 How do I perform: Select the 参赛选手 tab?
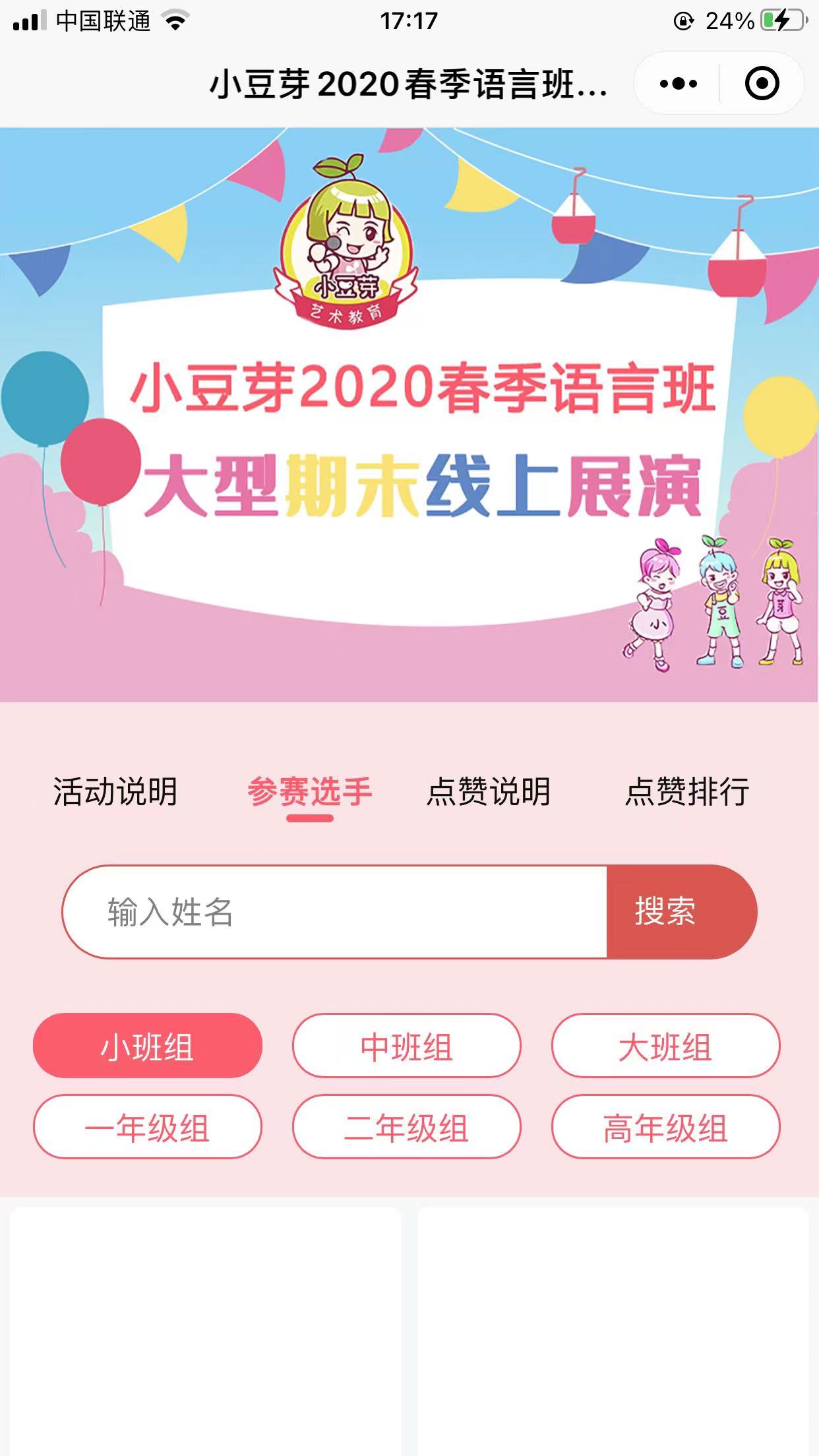(309, 791)
